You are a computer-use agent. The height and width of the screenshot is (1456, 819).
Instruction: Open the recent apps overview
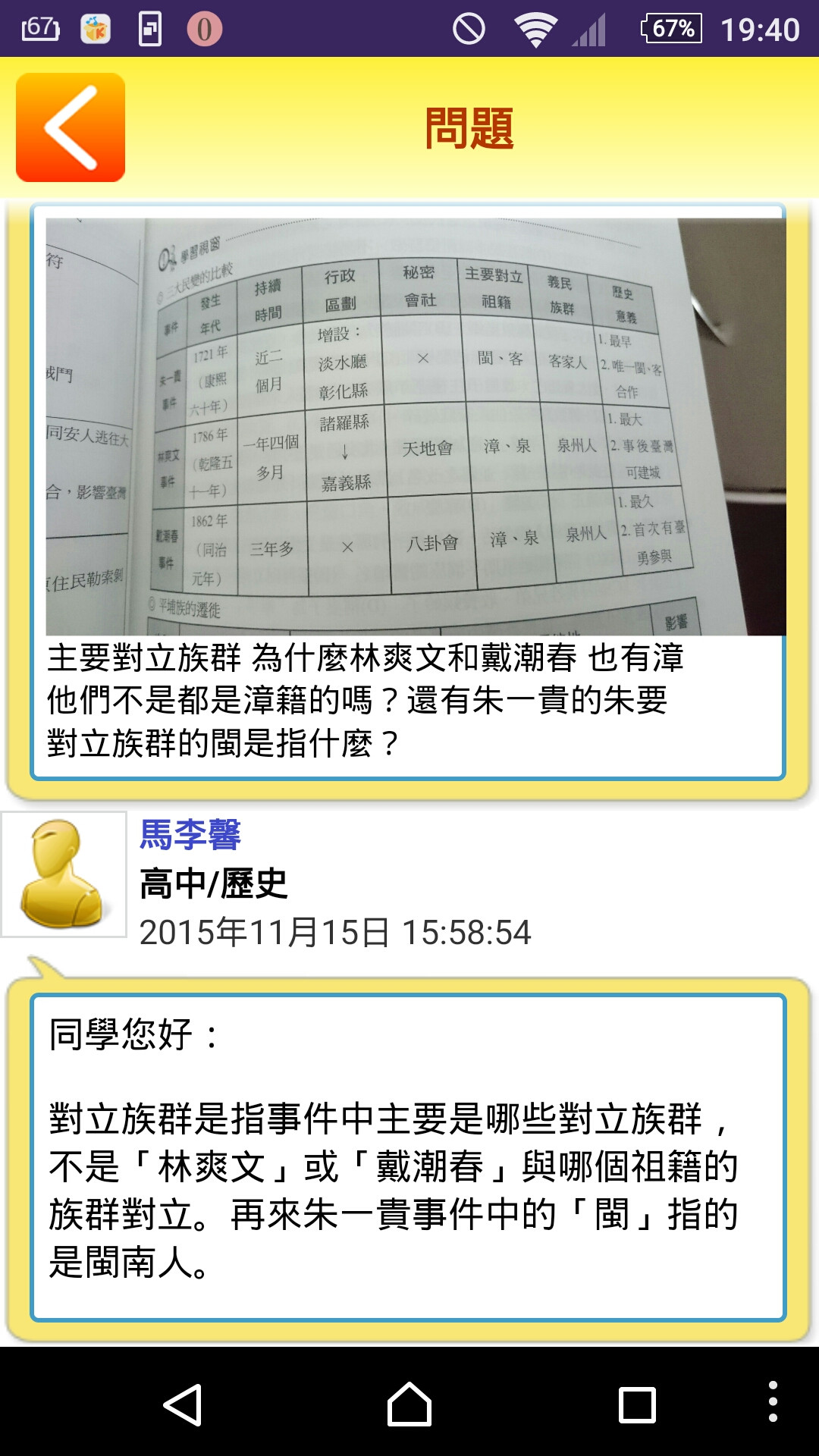point(637,1404)
